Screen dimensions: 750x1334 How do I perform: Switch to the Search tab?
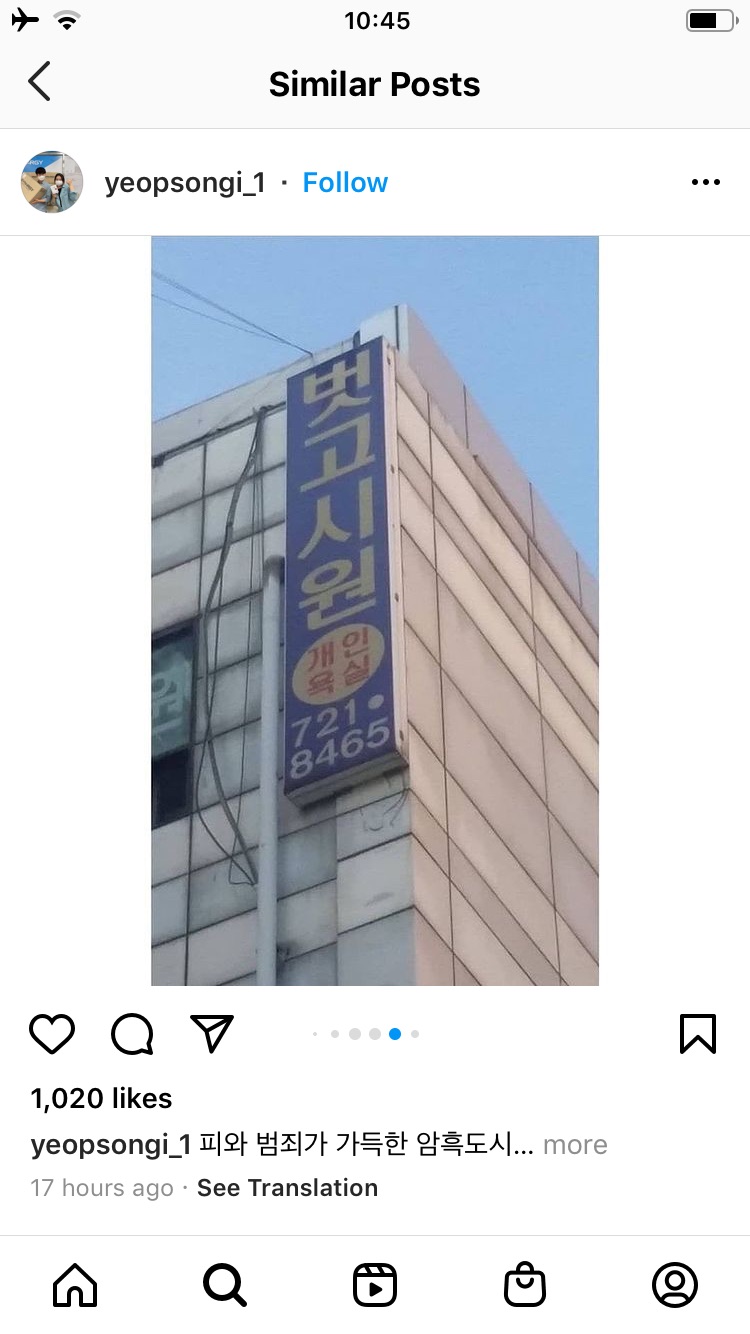point(225,1285)
